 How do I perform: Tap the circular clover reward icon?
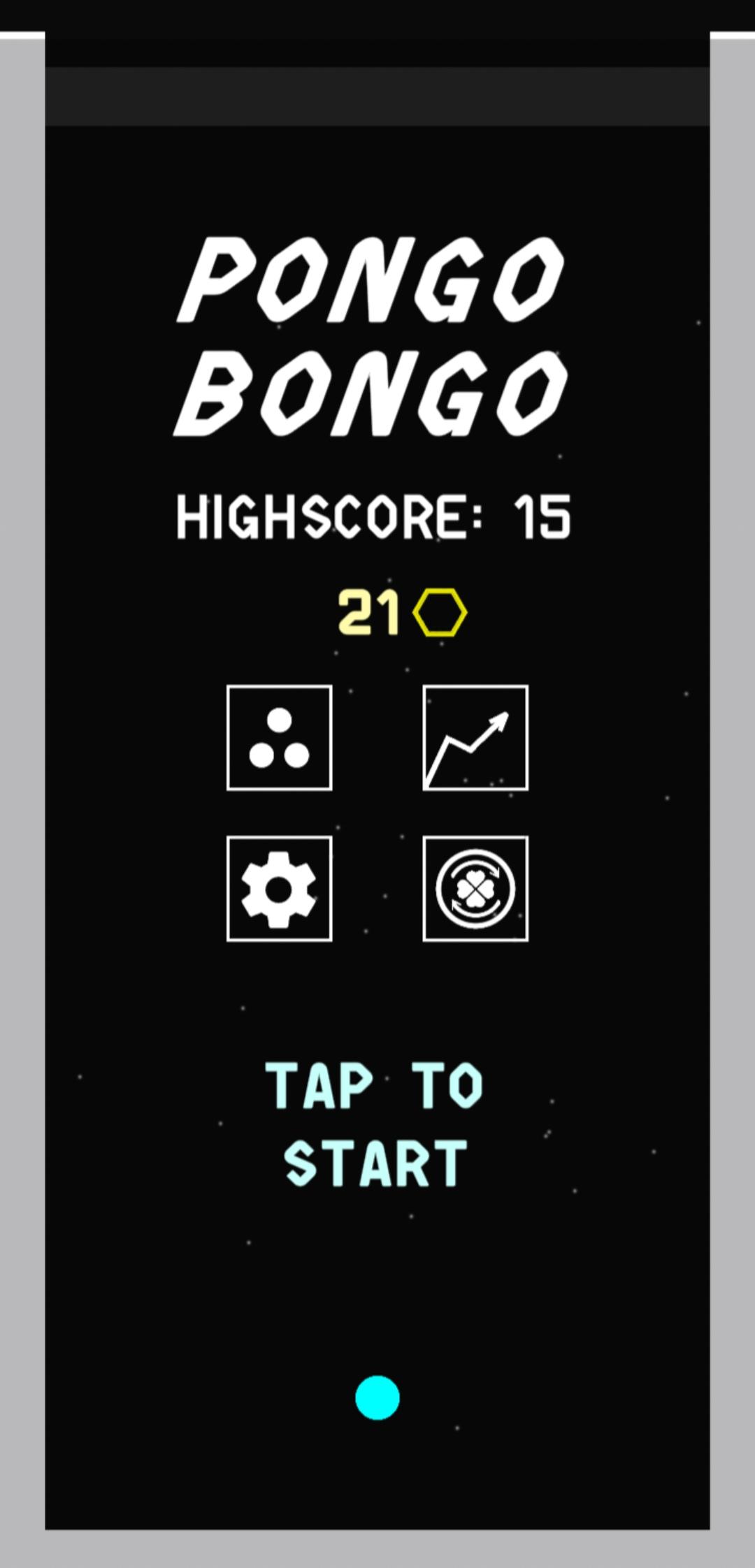tap(474, 888)
